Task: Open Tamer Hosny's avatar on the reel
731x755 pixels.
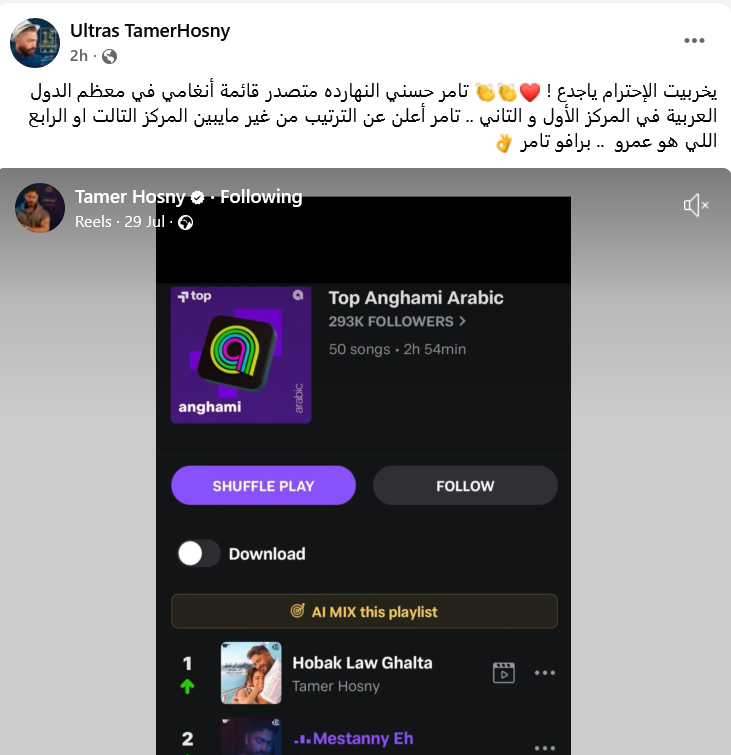Action: [40, 208]
